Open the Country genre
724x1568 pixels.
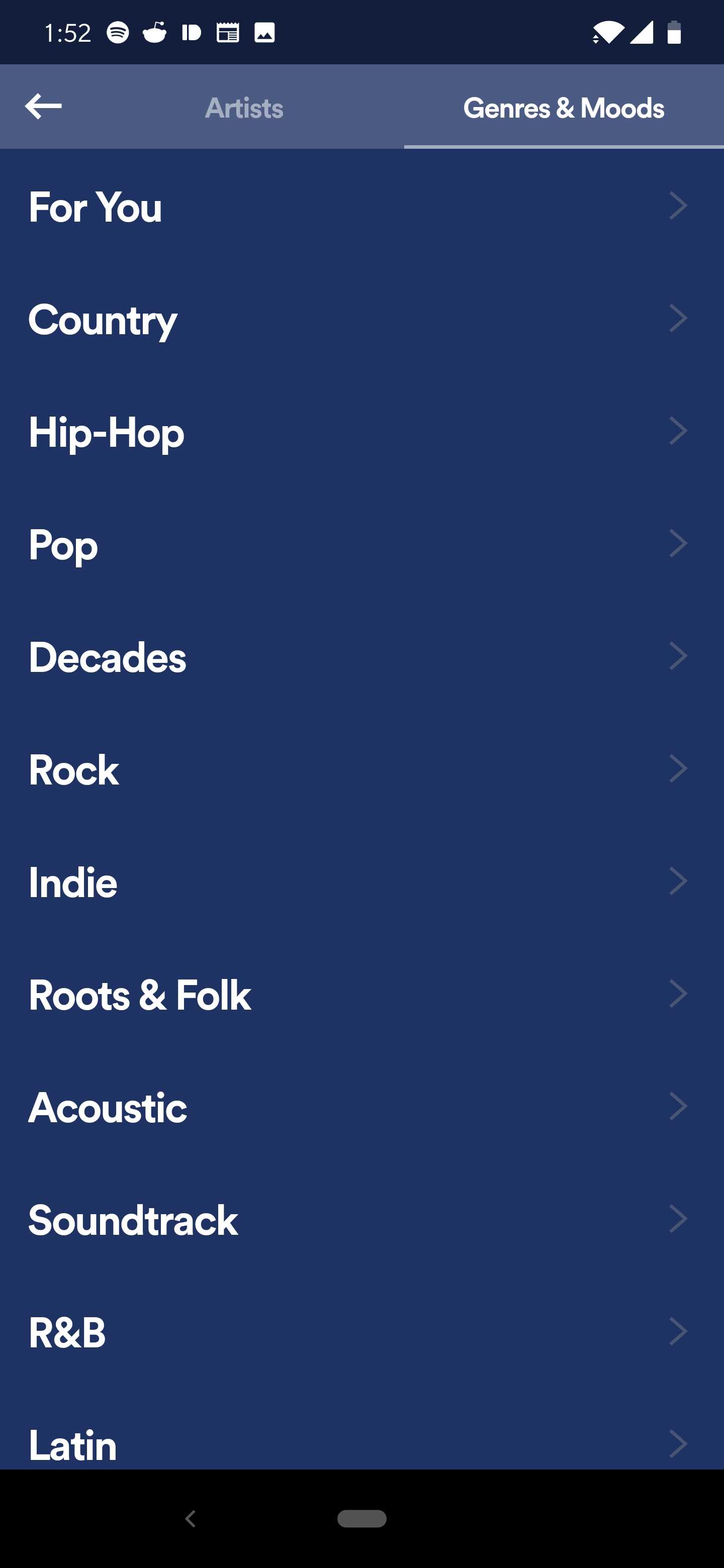coord(103,319)
